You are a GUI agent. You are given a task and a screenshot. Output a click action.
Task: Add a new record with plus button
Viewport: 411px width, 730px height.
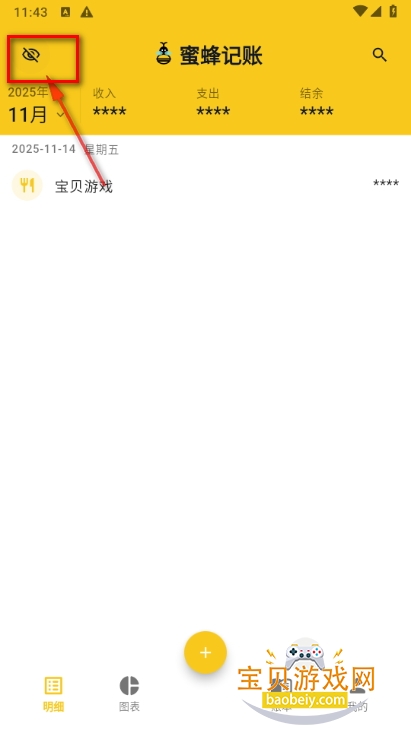(205, 652)
